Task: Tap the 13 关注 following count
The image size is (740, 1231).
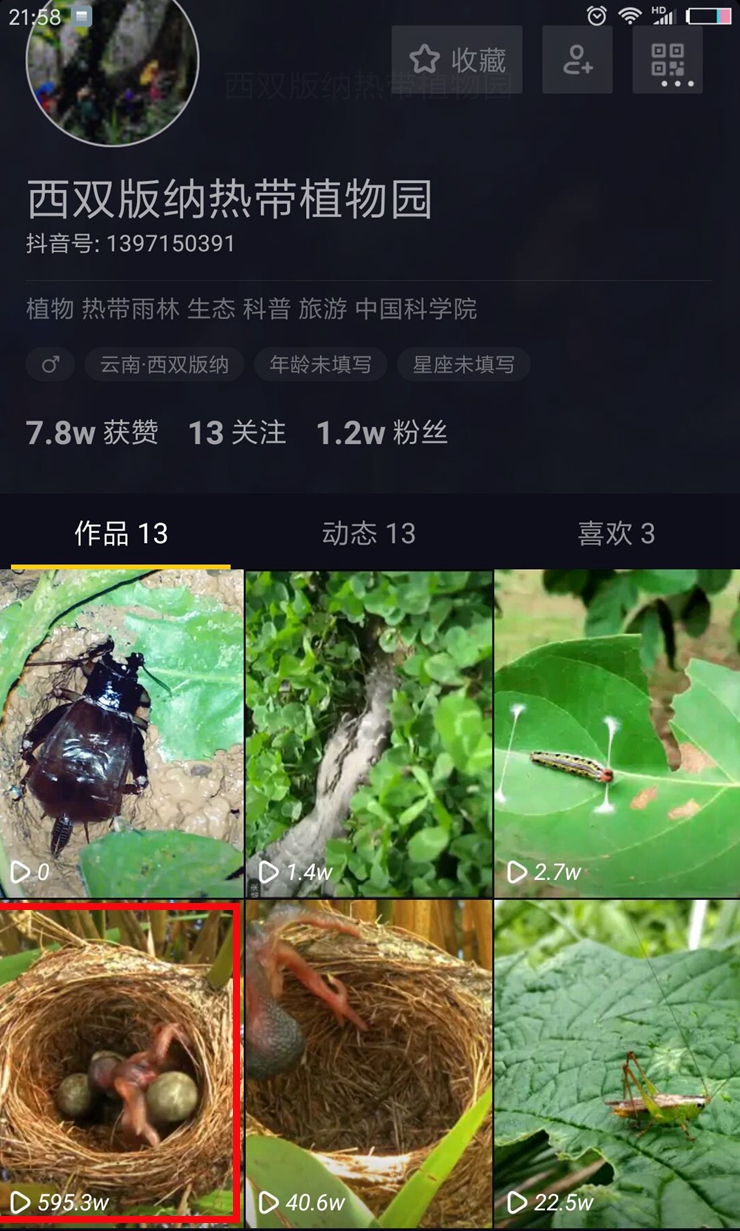Action: [x=237, y=433]
